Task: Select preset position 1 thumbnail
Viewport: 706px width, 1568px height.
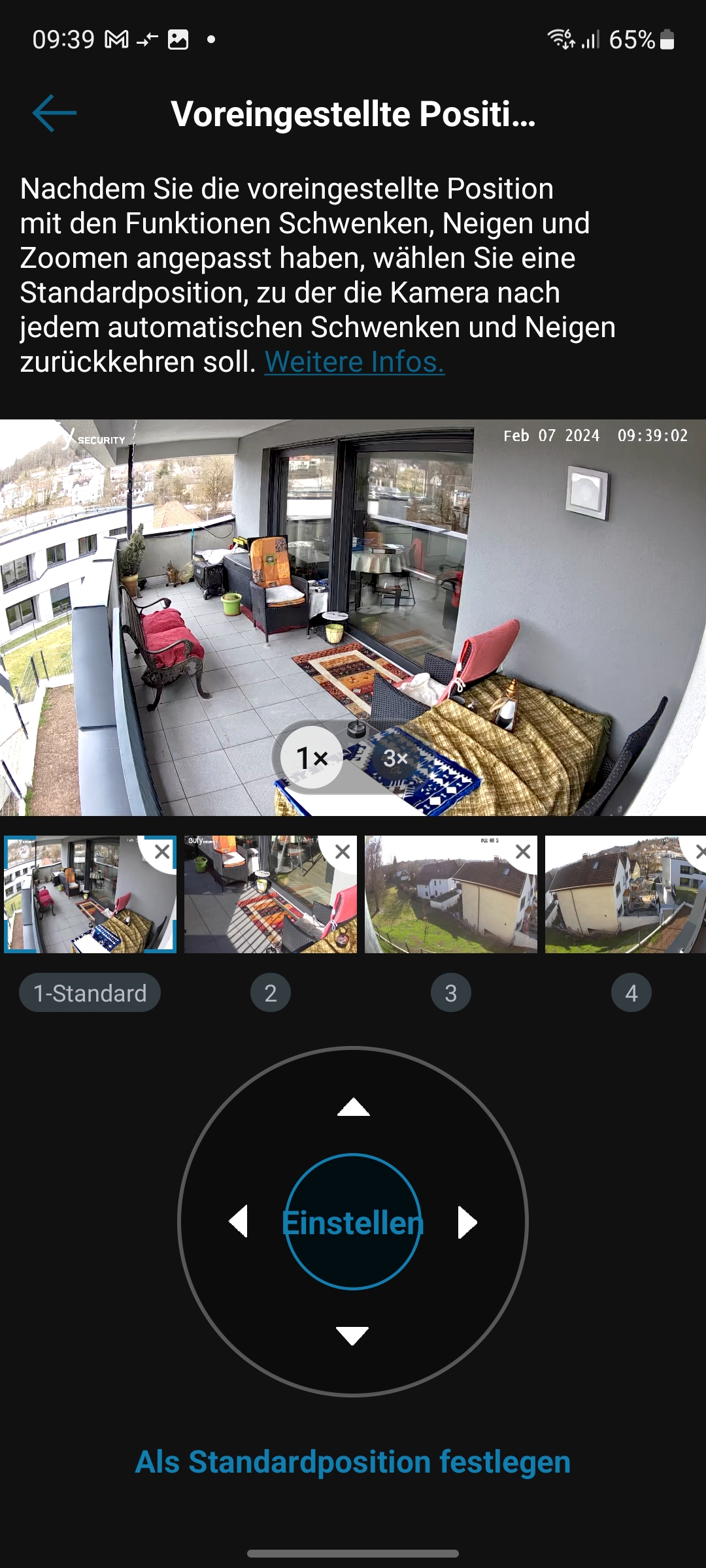Action: [78, 902]
